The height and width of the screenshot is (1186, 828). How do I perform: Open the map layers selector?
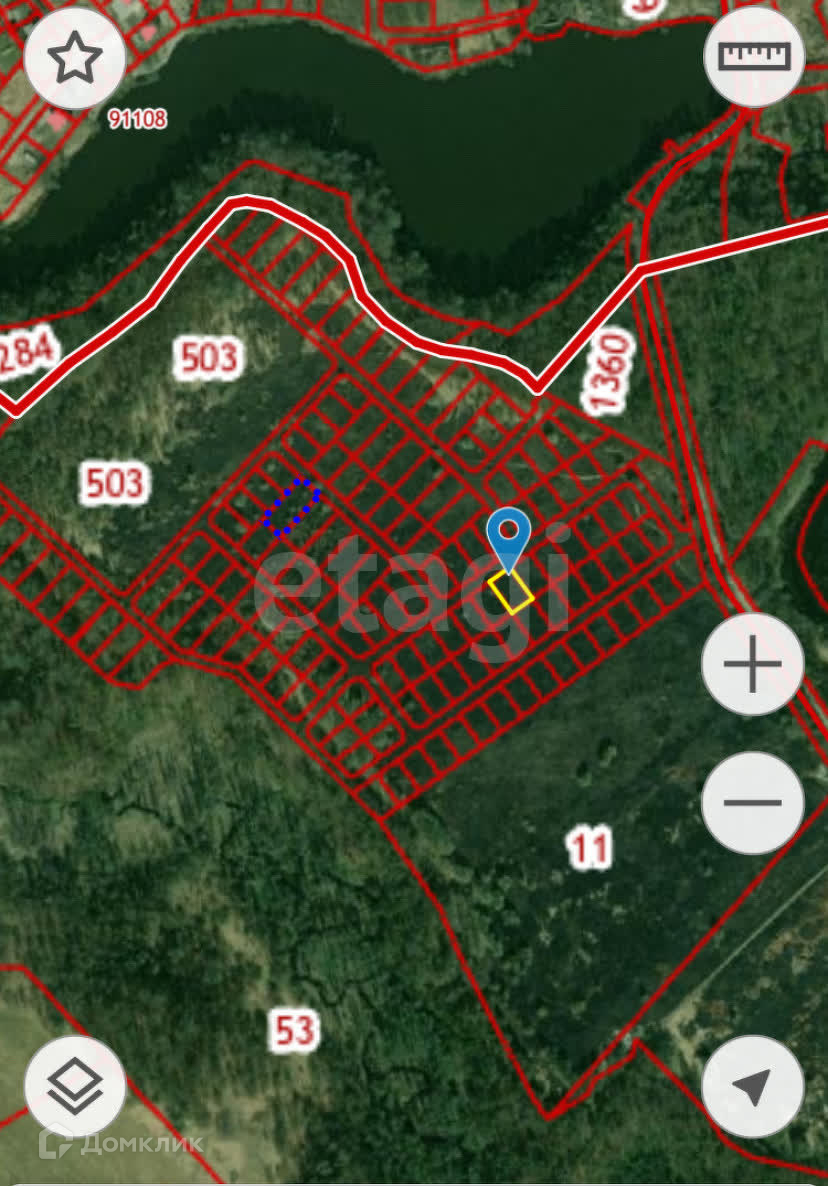tap(75, 1085)
